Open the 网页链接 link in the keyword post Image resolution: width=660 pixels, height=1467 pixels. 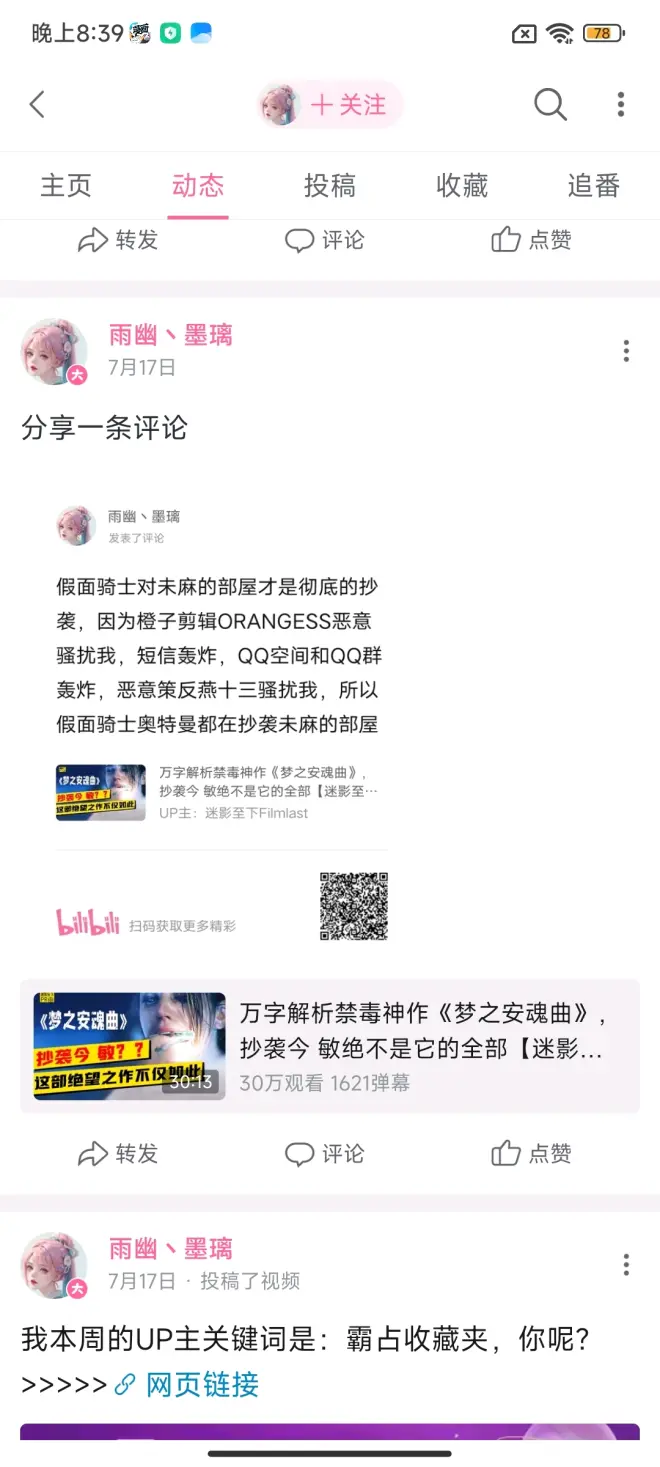pos(201,1385)
